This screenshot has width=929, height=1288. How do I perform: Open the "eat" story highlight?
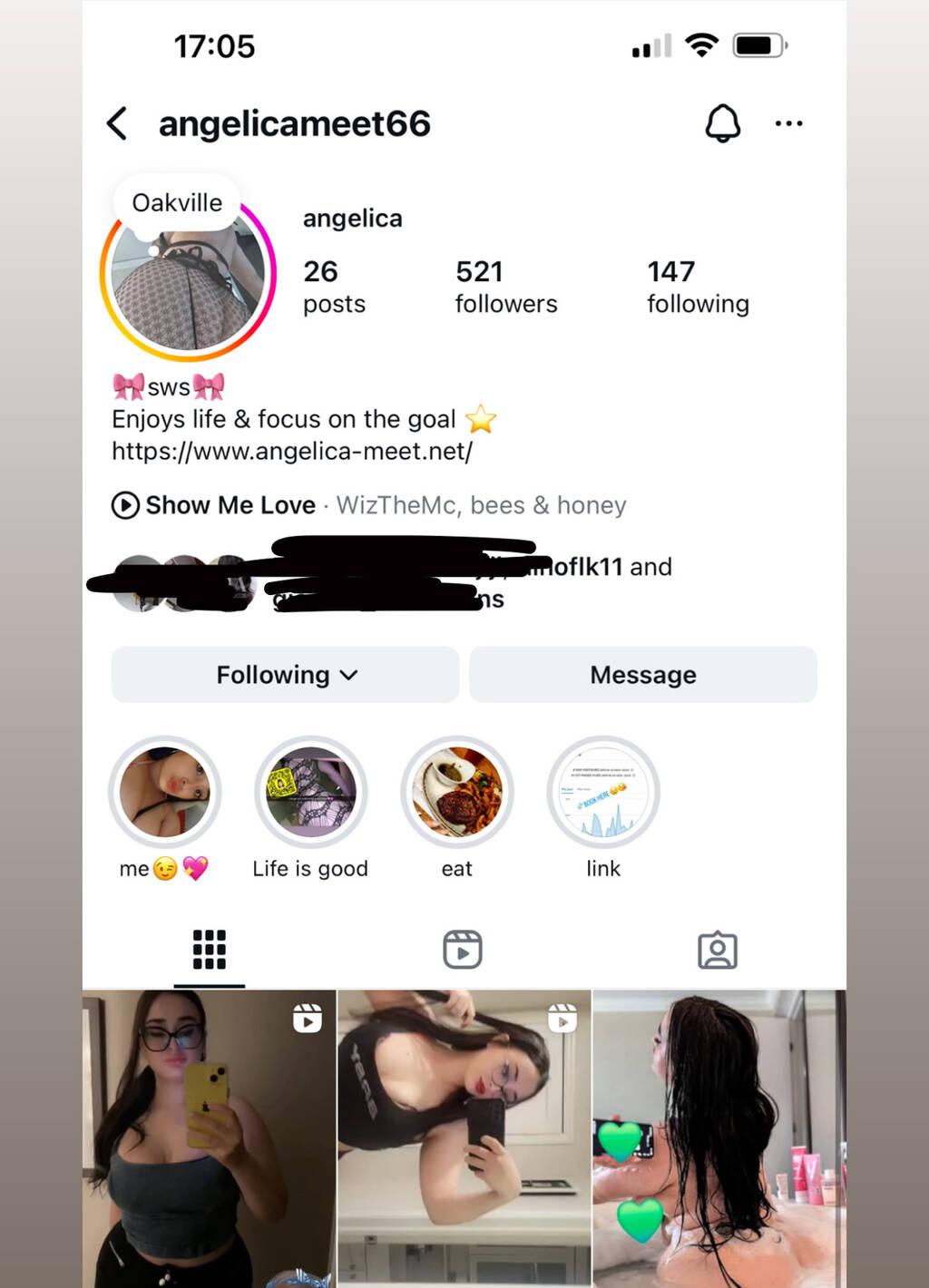[456, 792]
